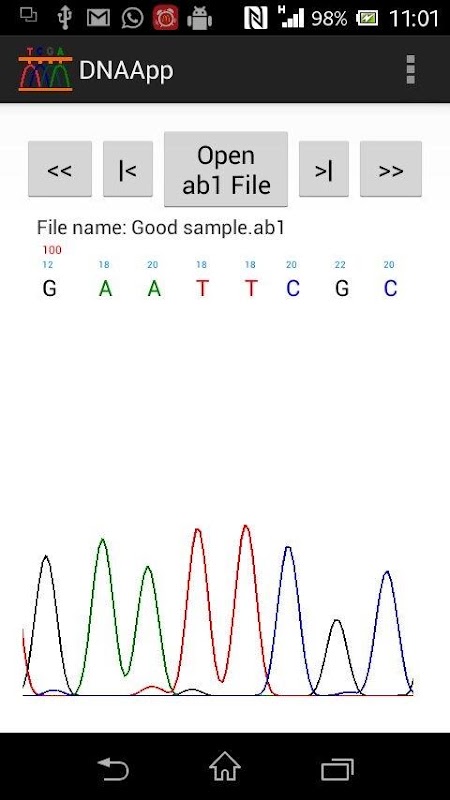450x800 pixels.
Task: Go back using the system back button
Action: (x=113, y=768)
